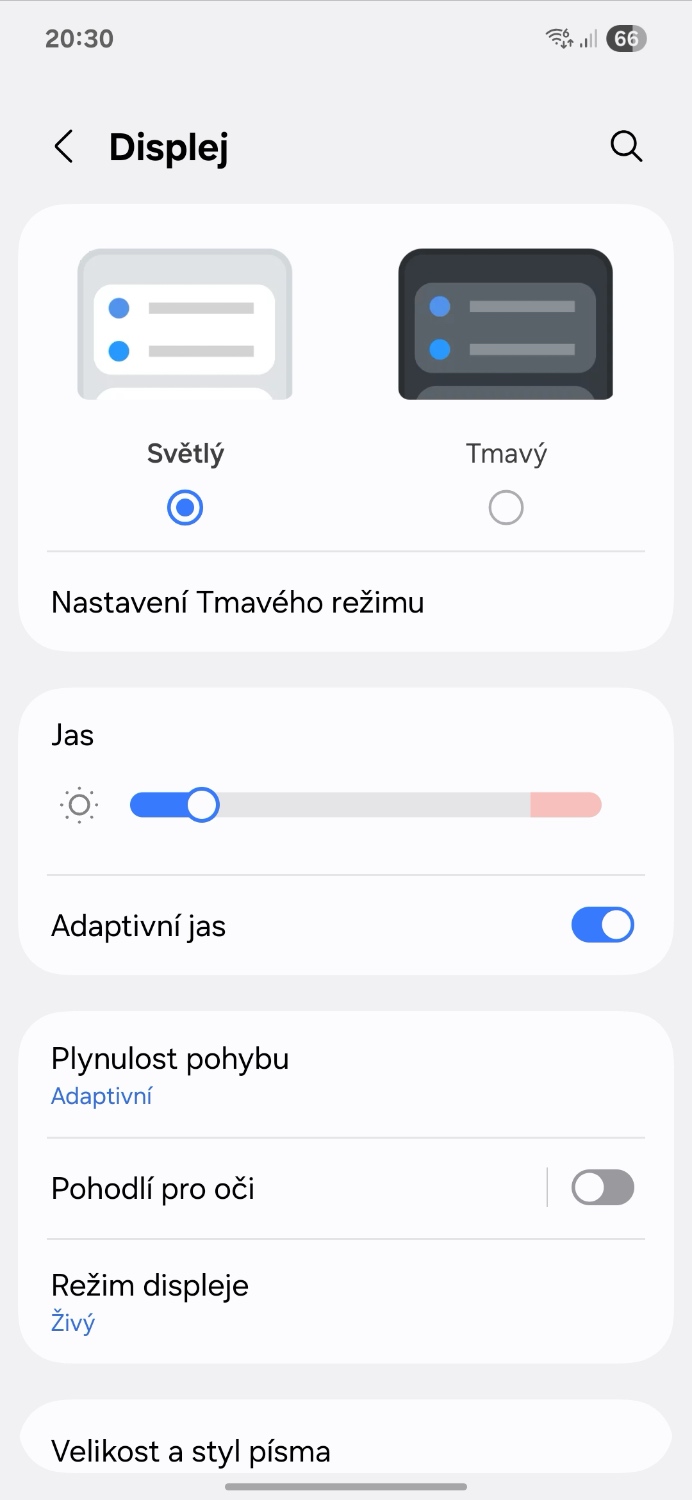Turn on Pohodlí pro oči switch
Screen dimensions: 692x1500
(603, 1187)
